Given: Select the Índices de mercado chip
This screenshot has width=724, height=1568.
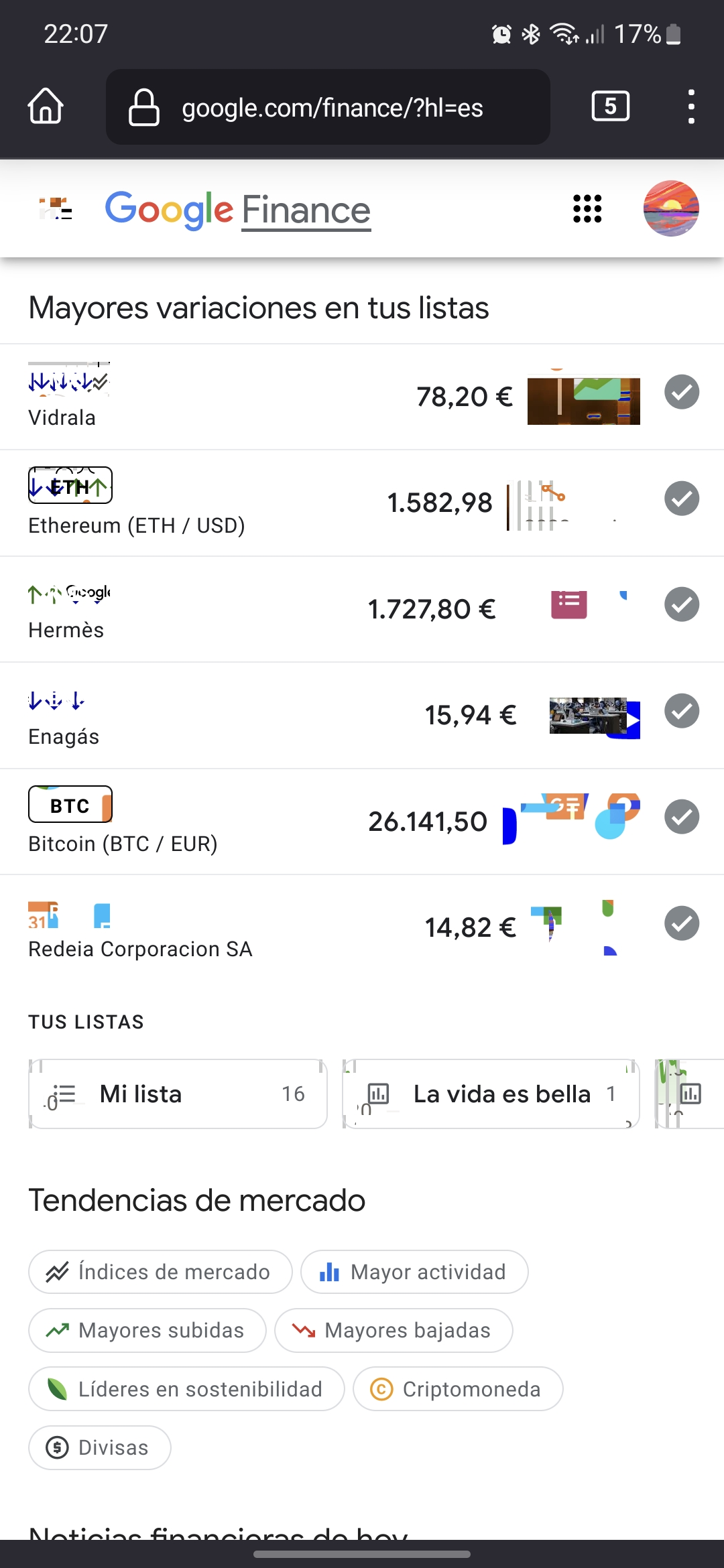Looking at the screenshot, I should click(x=160, y=1272).
